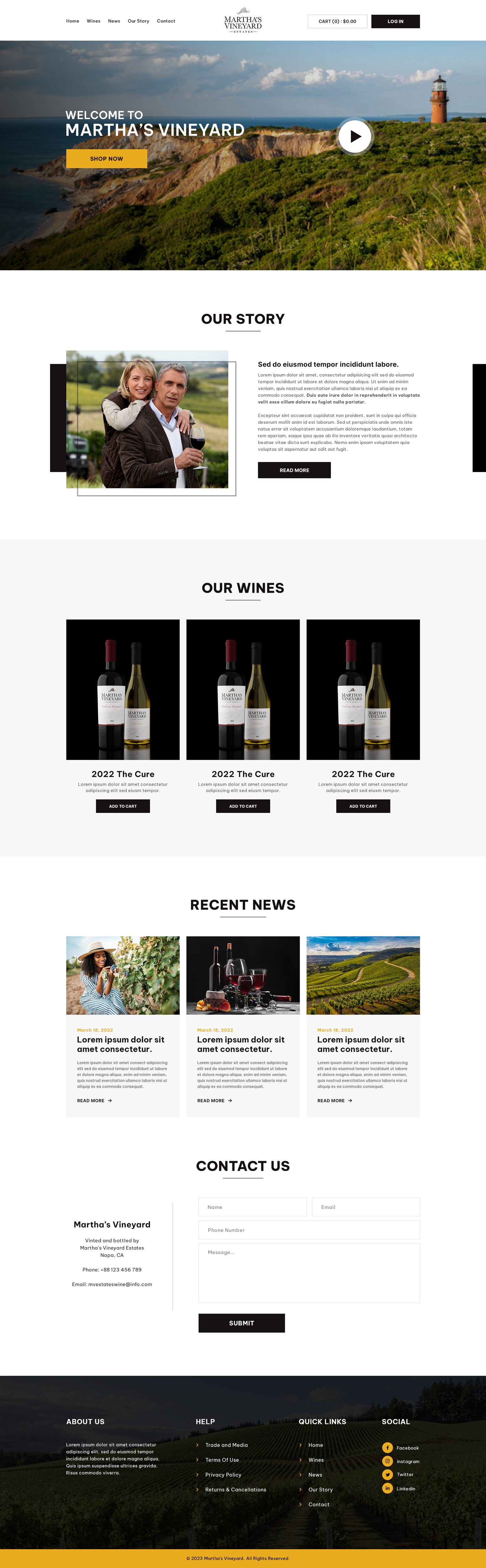
Task: Visit the Twitter social link
Action: tap(404, 1475)
